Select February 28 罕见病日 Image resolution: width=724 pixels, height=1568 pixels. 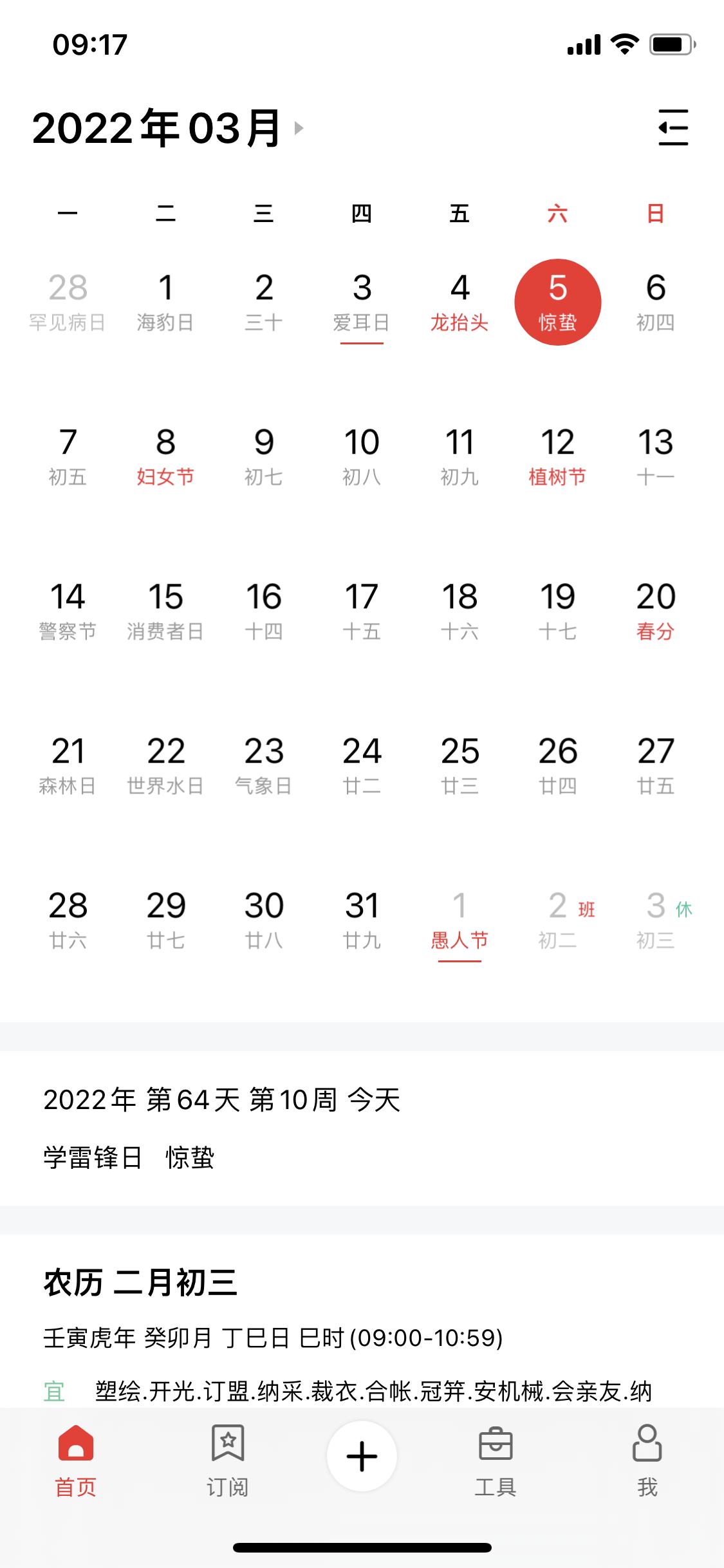tap(68, 303)
